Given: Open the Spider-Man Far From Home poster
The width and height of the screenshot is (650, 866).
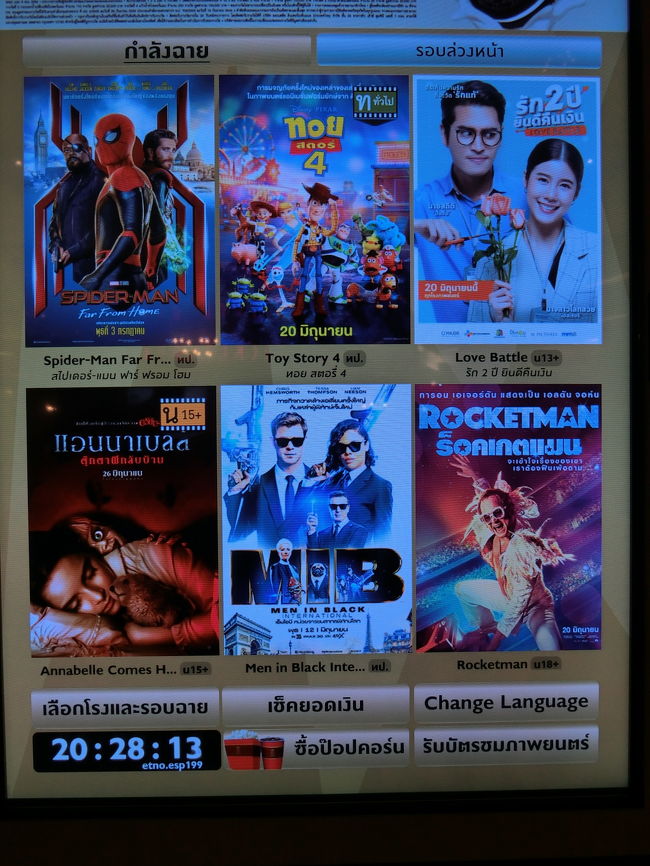Looking at the screenshot, I should [x=119, y=211].
